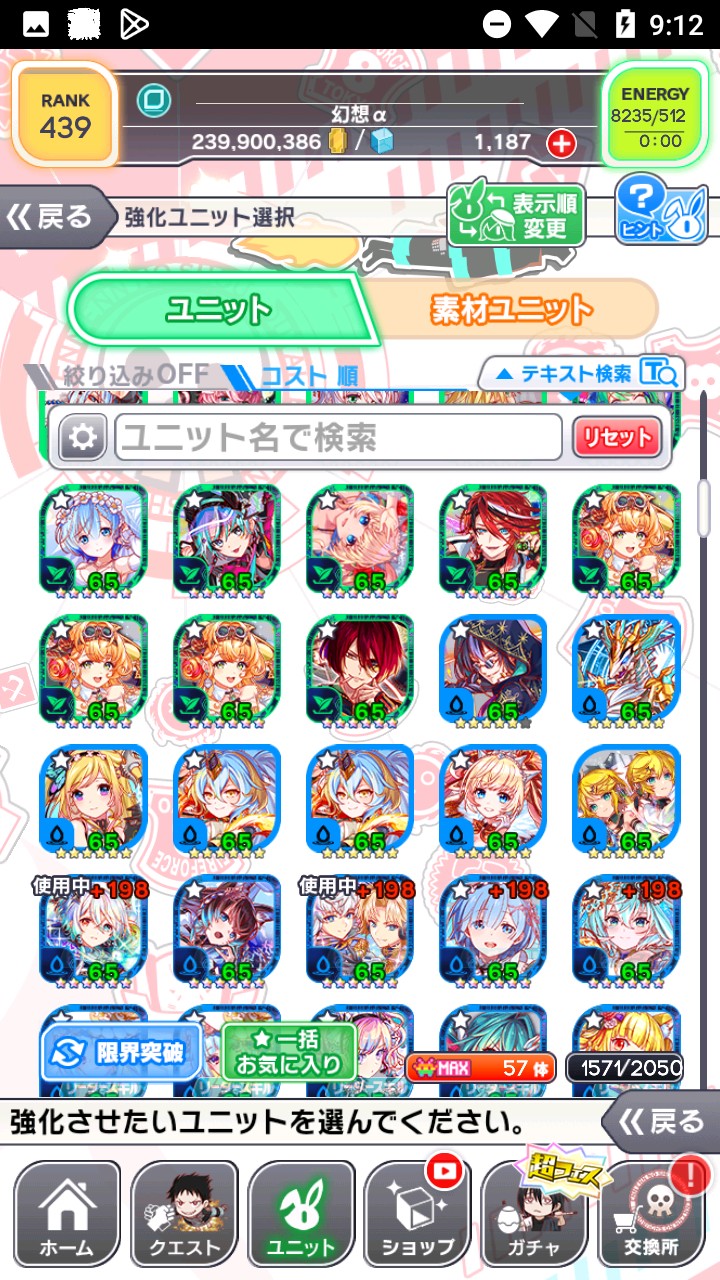Select the ユニット tab
This screenshot has height=1280, width=720.
pos(218,309)
